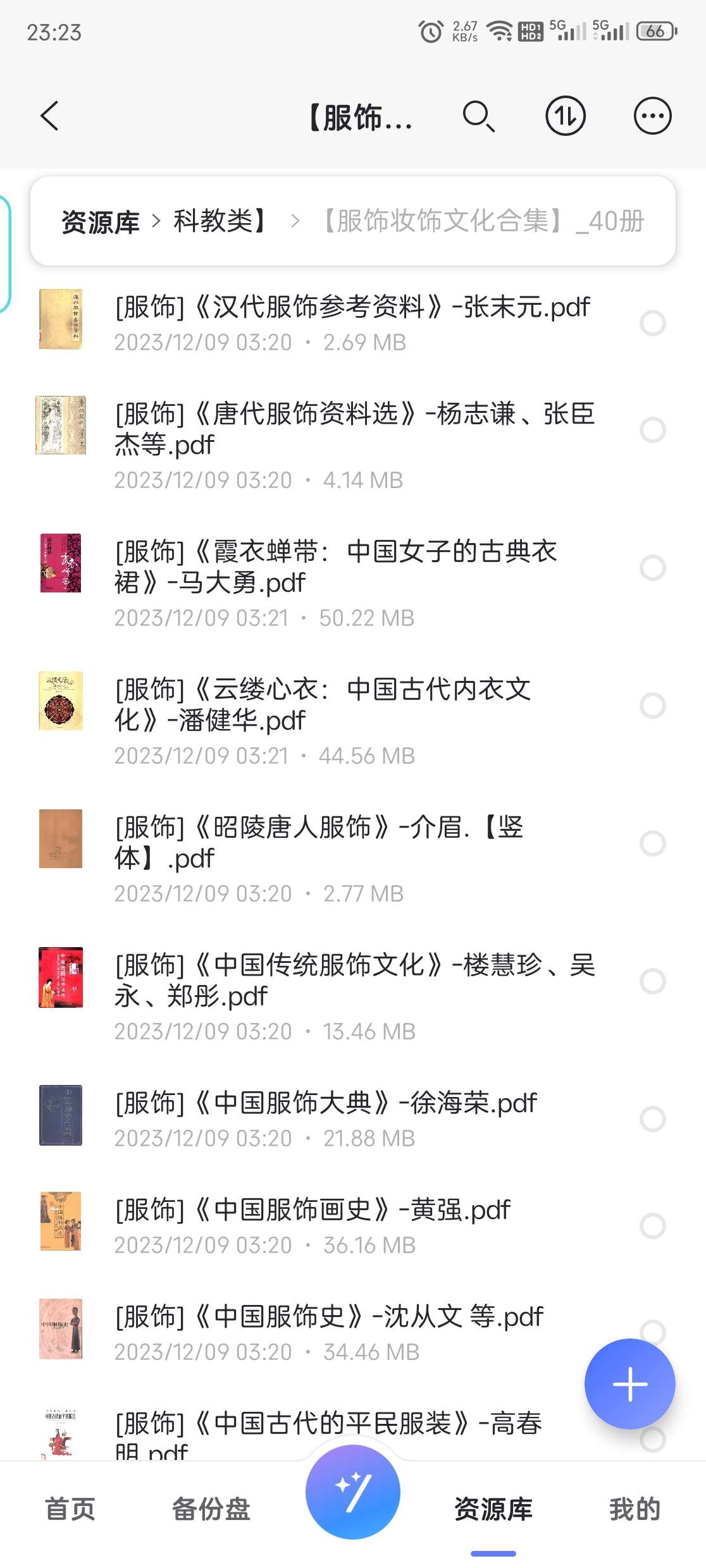The height and width of the screenshot is (1568, 706).
Task: Select the 《中国传统服饰文化》 file checkbox
Action: pos(652,981)
